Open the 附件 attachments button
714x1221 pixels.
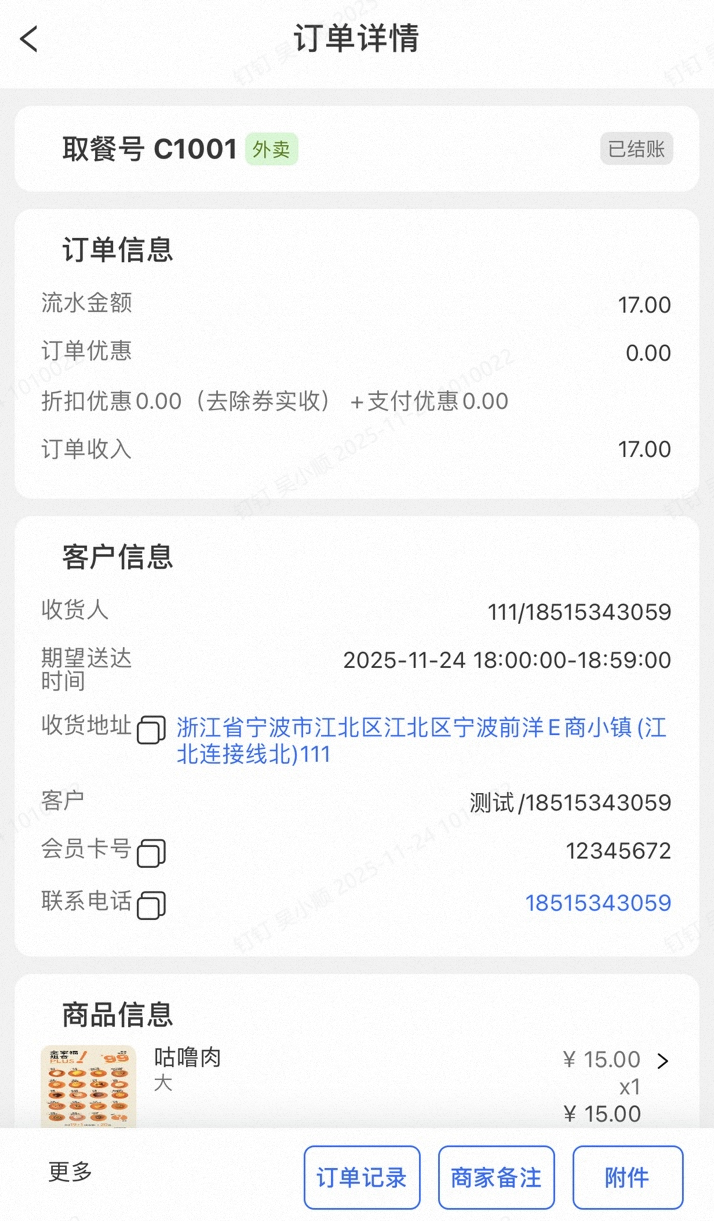coord(627,1178)
